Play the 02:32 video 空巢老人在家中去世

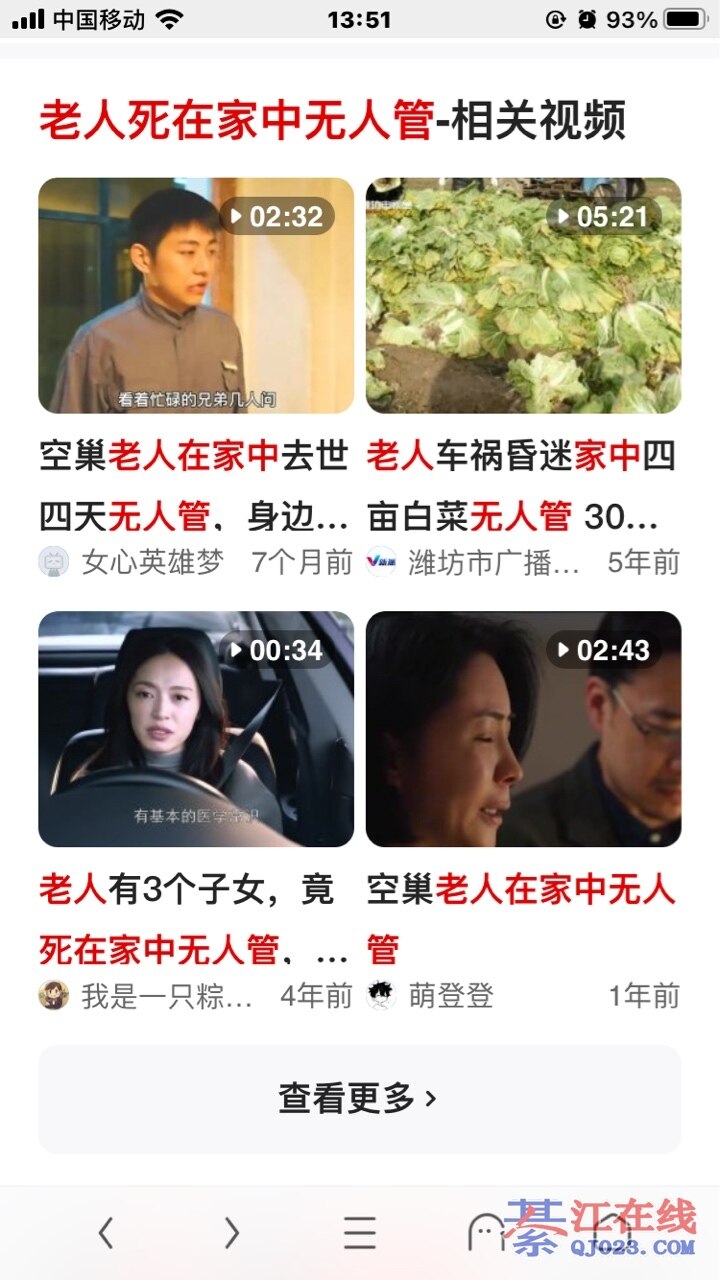point(196,296)
